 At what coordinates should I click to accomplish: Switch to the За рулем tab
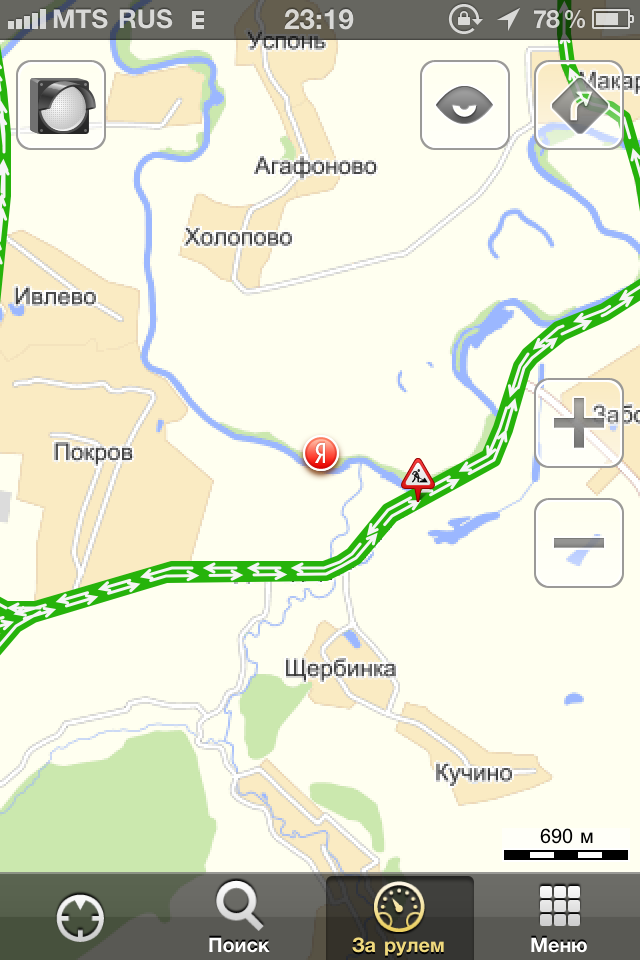[x=398, y=918]
